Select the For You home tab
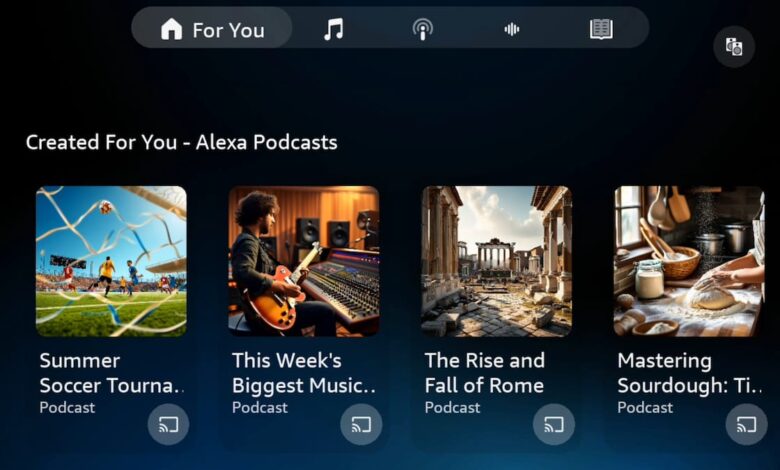 (x=212, y=28)
